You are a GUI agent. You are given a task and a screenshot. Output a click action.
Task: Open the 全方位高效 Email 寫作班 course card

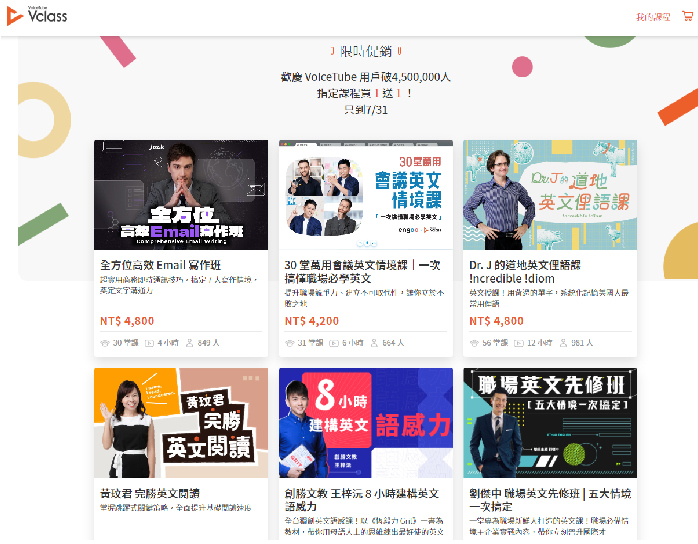[x=181, y=248]
